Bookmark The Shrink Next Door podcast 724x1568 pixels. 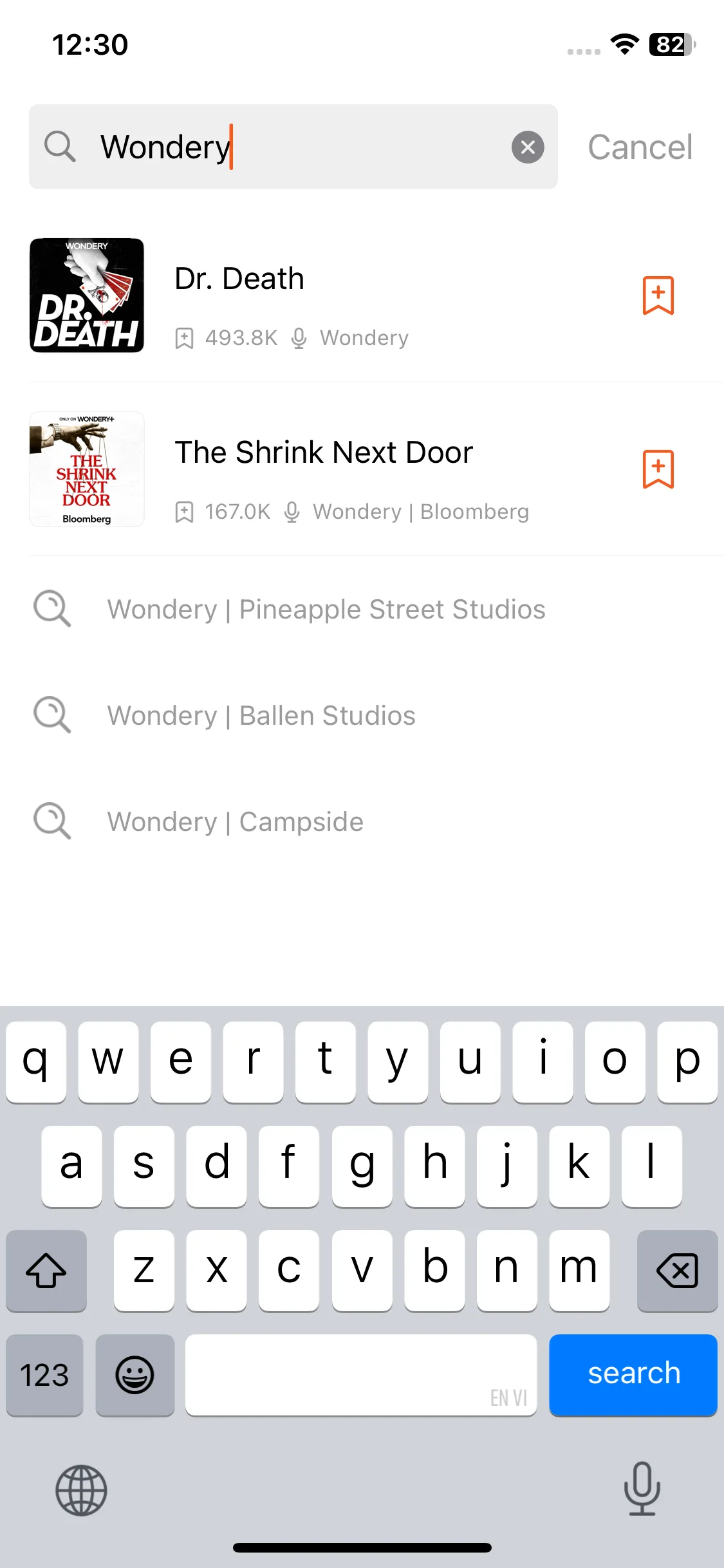658,469
